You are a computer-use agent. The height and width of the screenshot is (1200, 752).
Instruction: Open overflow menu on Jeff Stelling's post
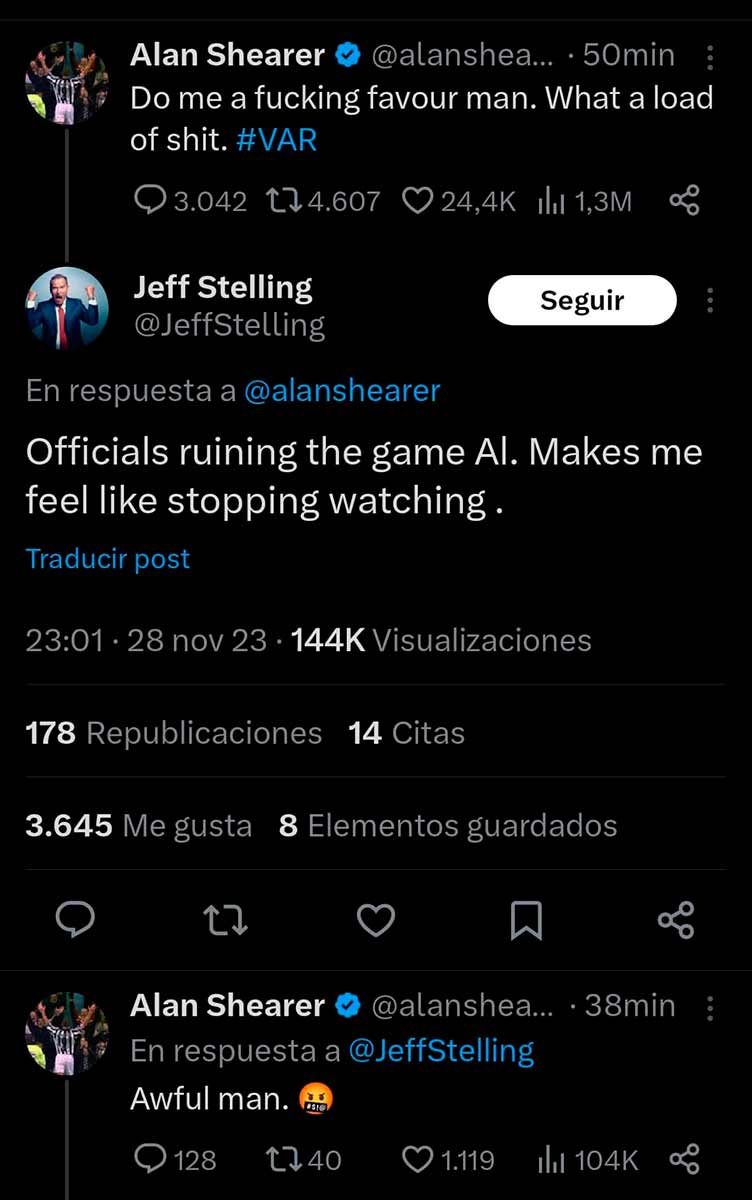click(710, 300)
